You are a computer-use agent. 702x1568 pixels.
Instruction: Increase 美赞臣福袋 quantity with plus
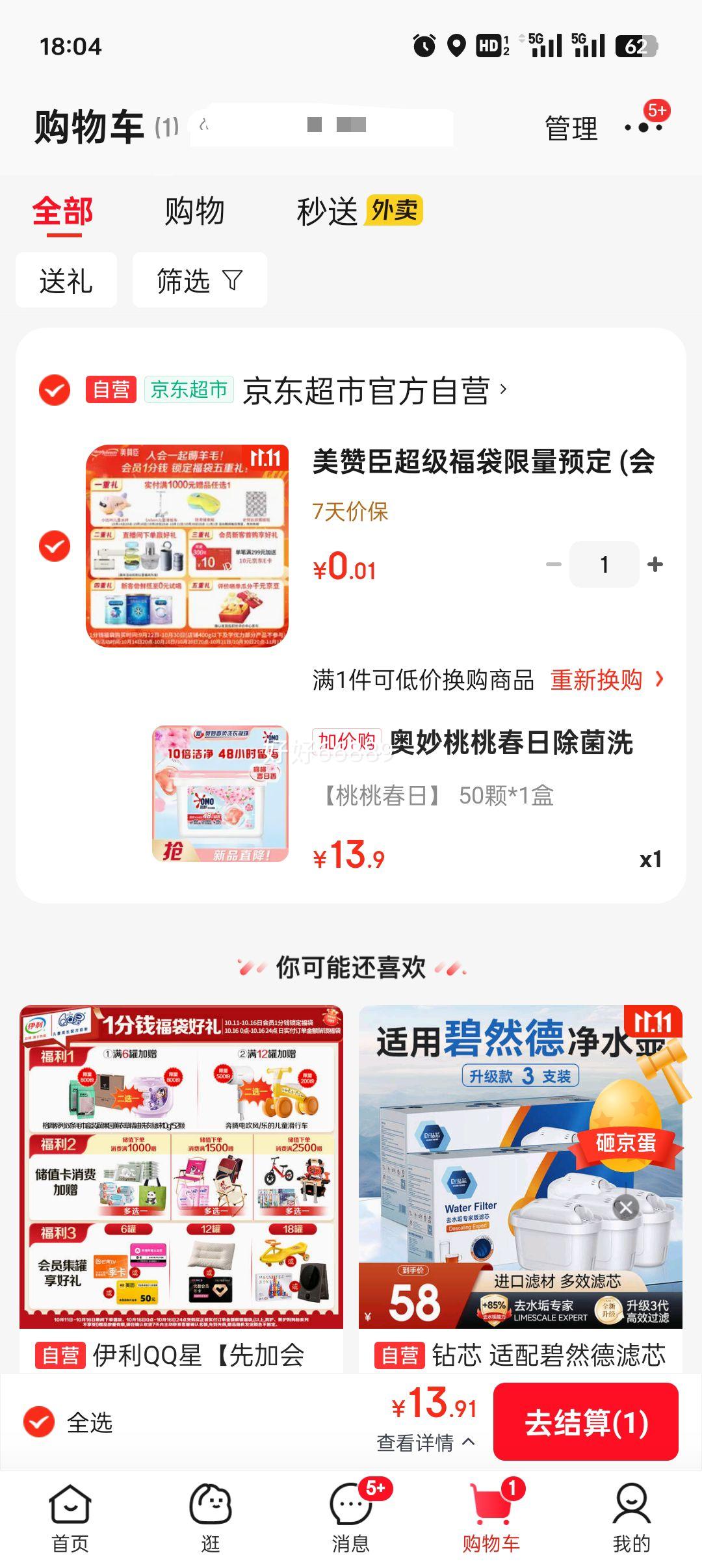point(655,564)
